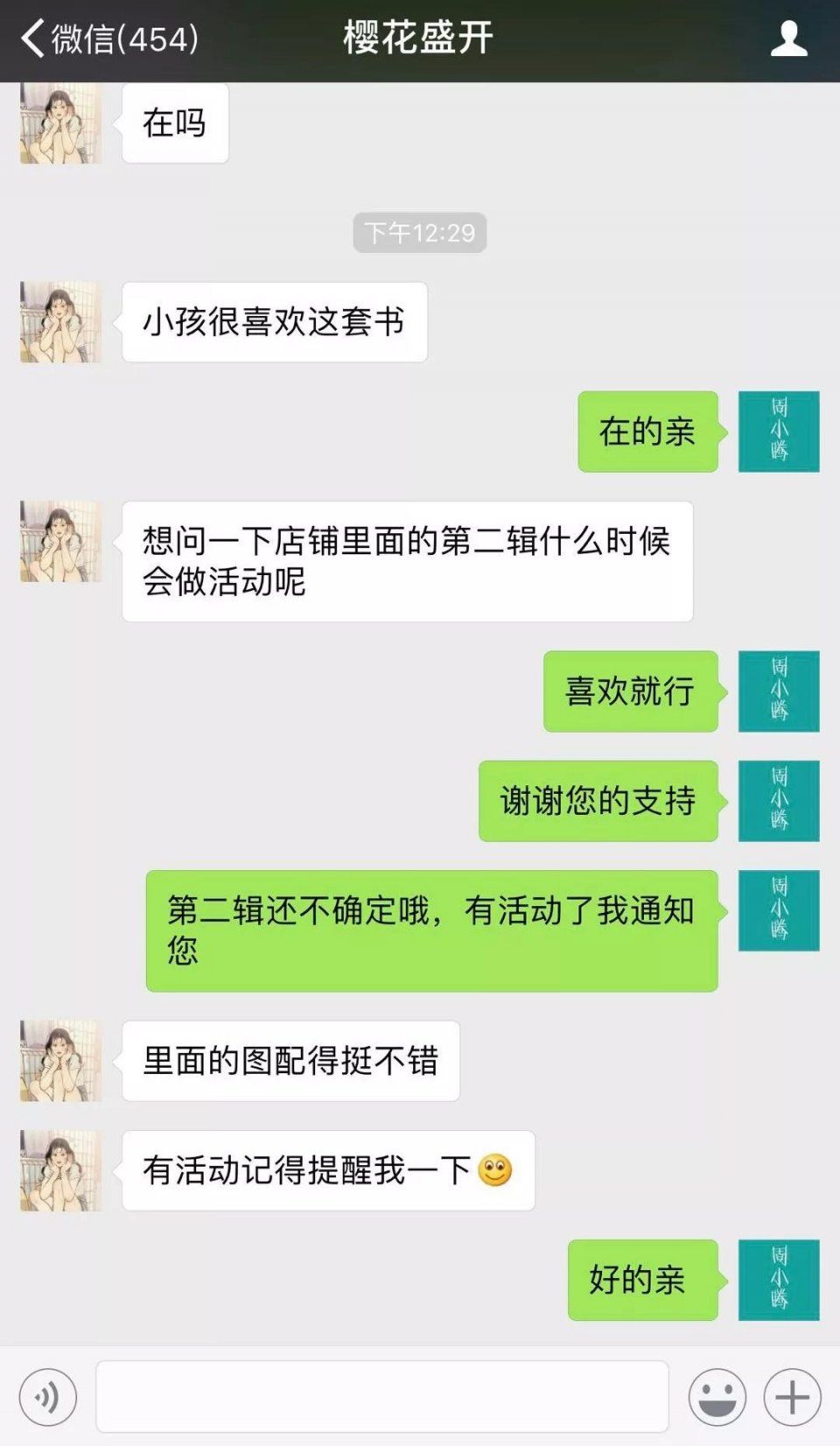This screenshot has height=1446, width=840.
Task: Select the bubble 小孩很喜欢这套书
Action: (276, 320)
